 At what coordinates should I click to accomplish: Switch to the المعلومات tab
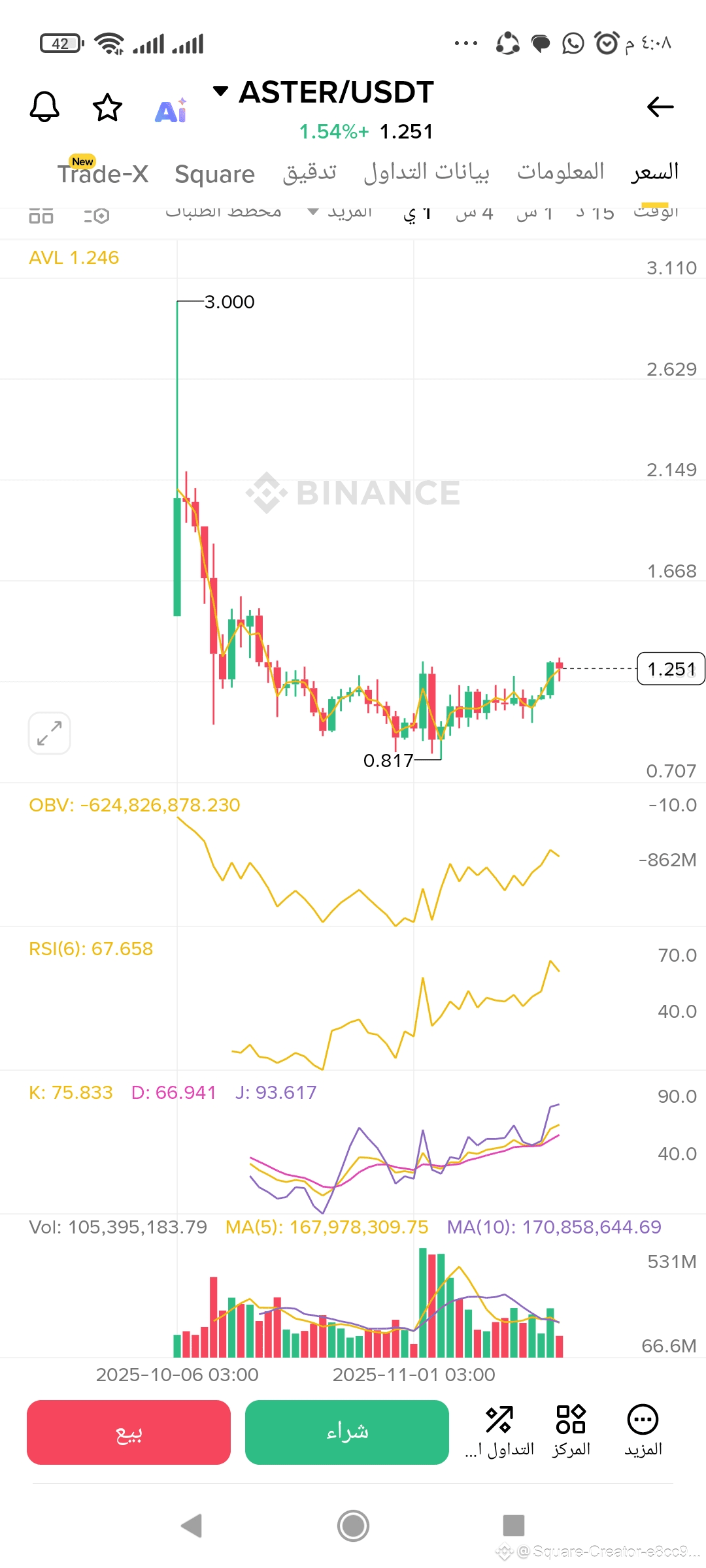pyautogui.click(x=560, y=172)
